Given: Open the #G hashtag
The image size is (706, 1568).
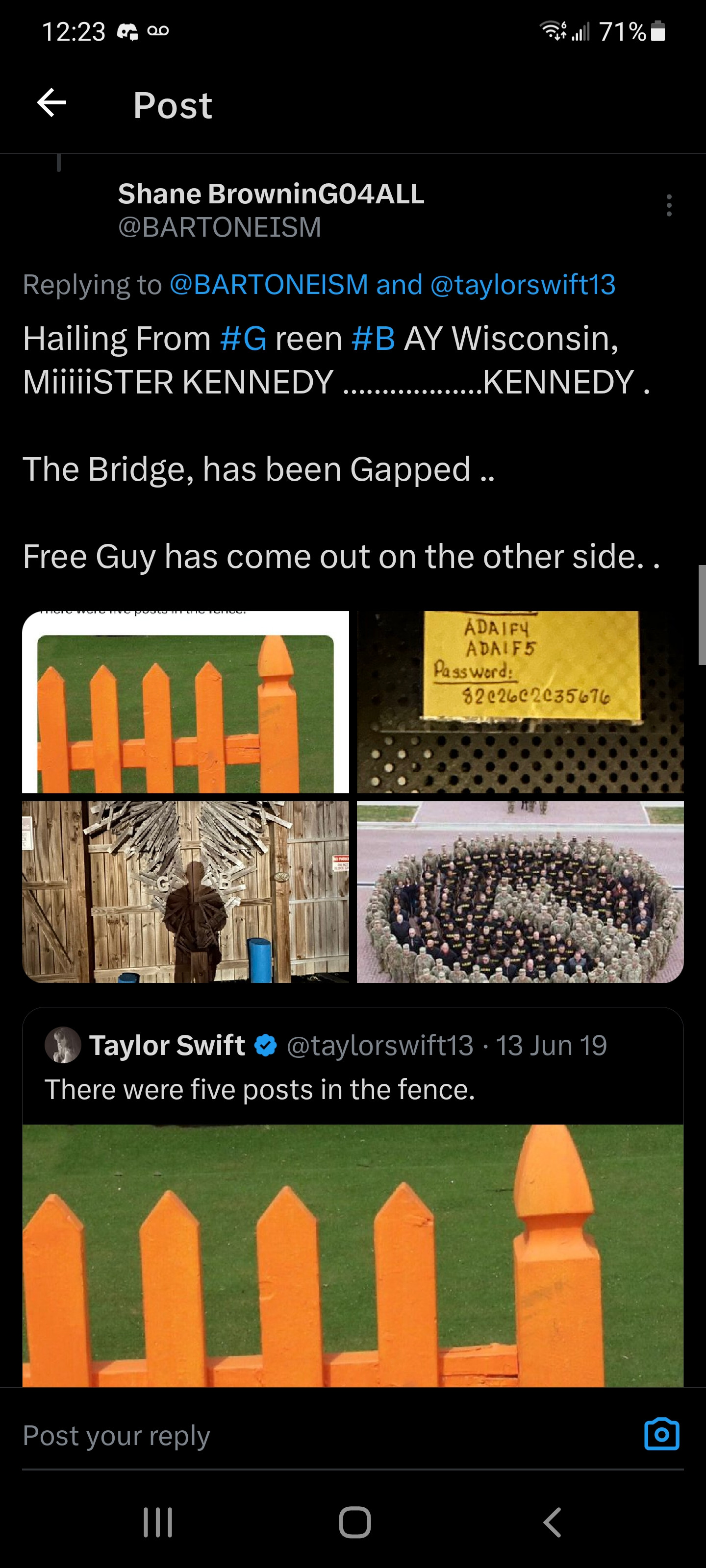Looking at the screenshot, I should 243,339.
